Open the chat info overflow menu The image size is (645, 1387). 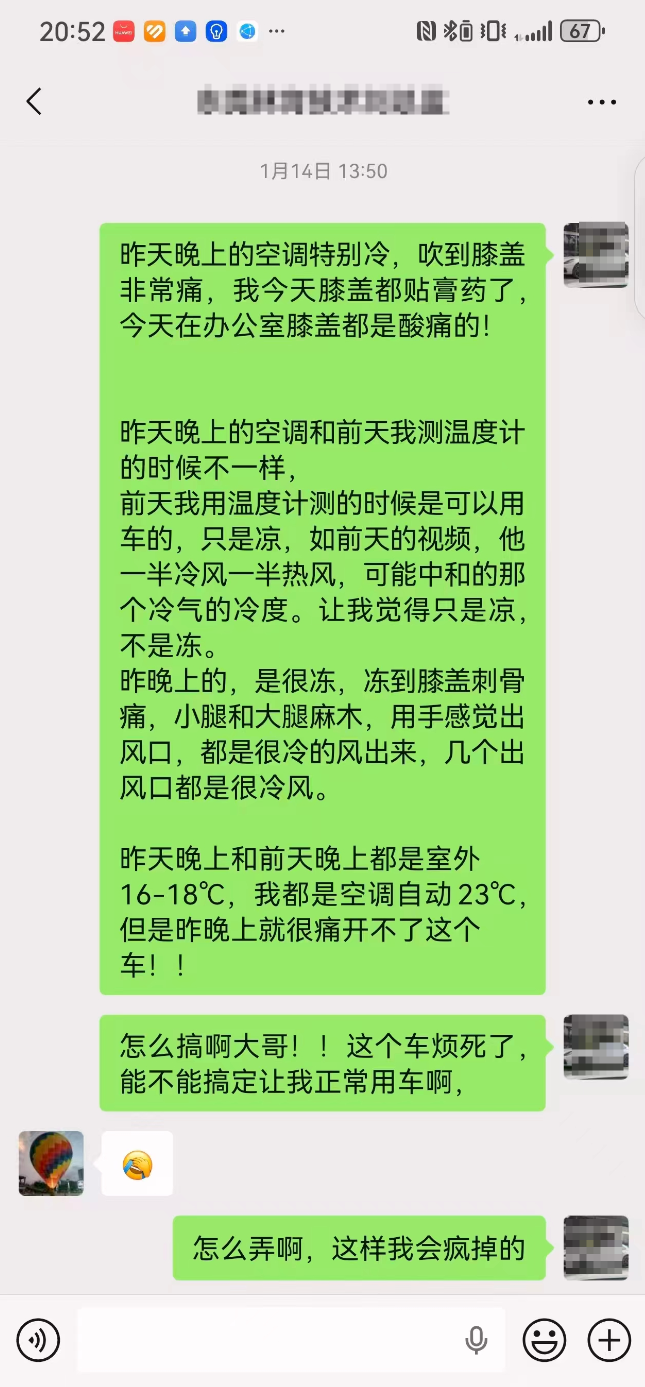tap(602, 102)
